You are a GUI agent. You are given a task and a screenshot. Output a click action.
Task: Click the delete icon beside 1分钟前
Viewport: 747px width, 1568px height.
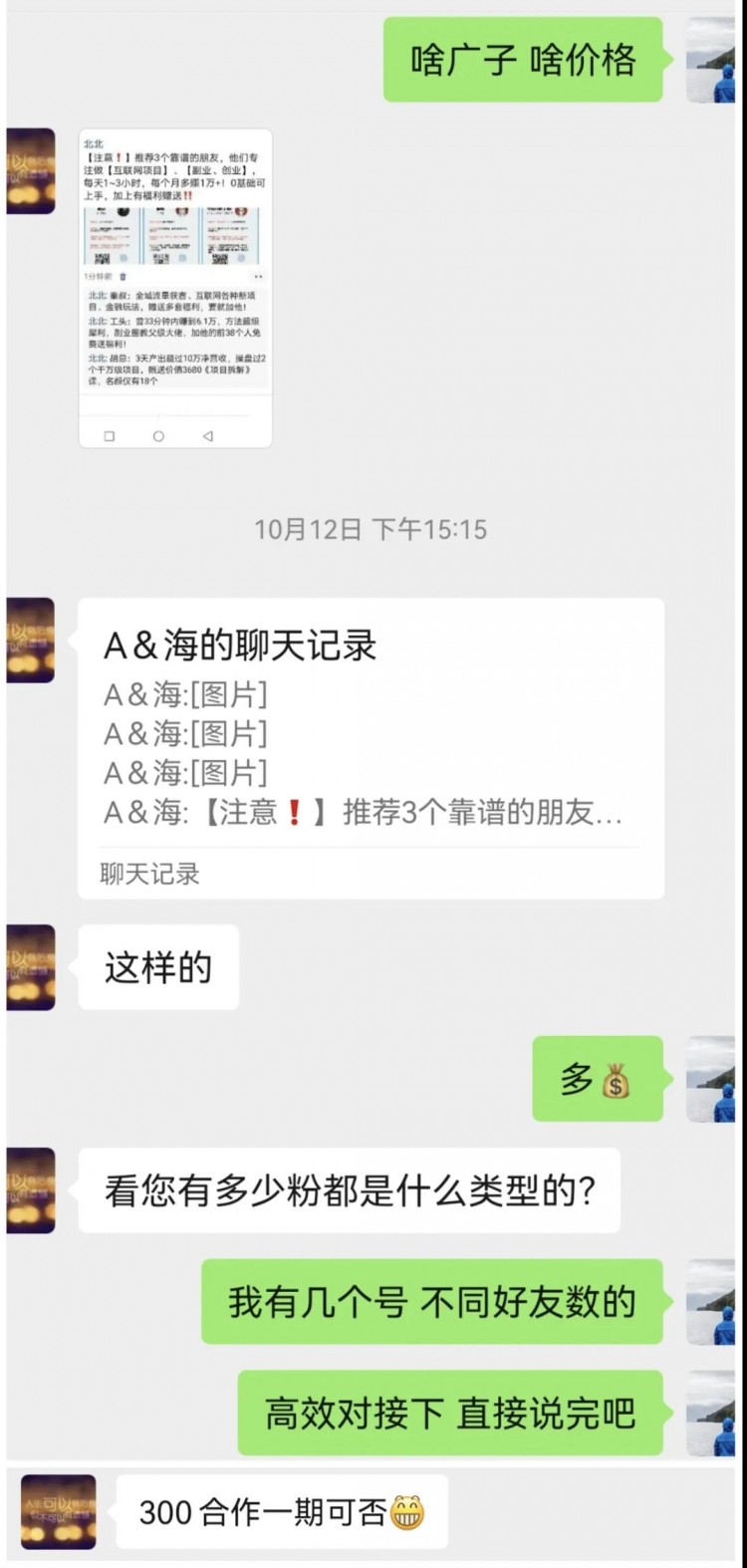124,276
